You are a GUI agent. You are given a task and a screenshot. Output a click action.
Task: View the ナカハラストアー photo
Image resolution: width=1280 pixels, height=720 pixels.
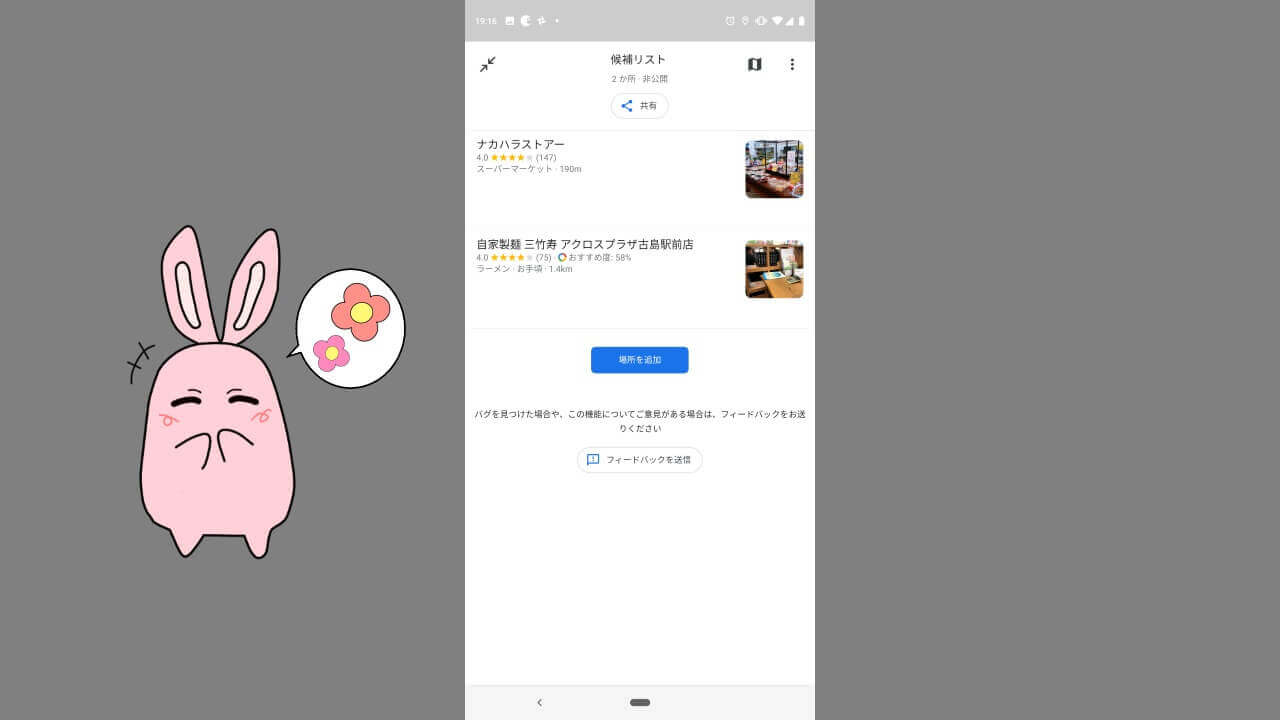point(774,170)
